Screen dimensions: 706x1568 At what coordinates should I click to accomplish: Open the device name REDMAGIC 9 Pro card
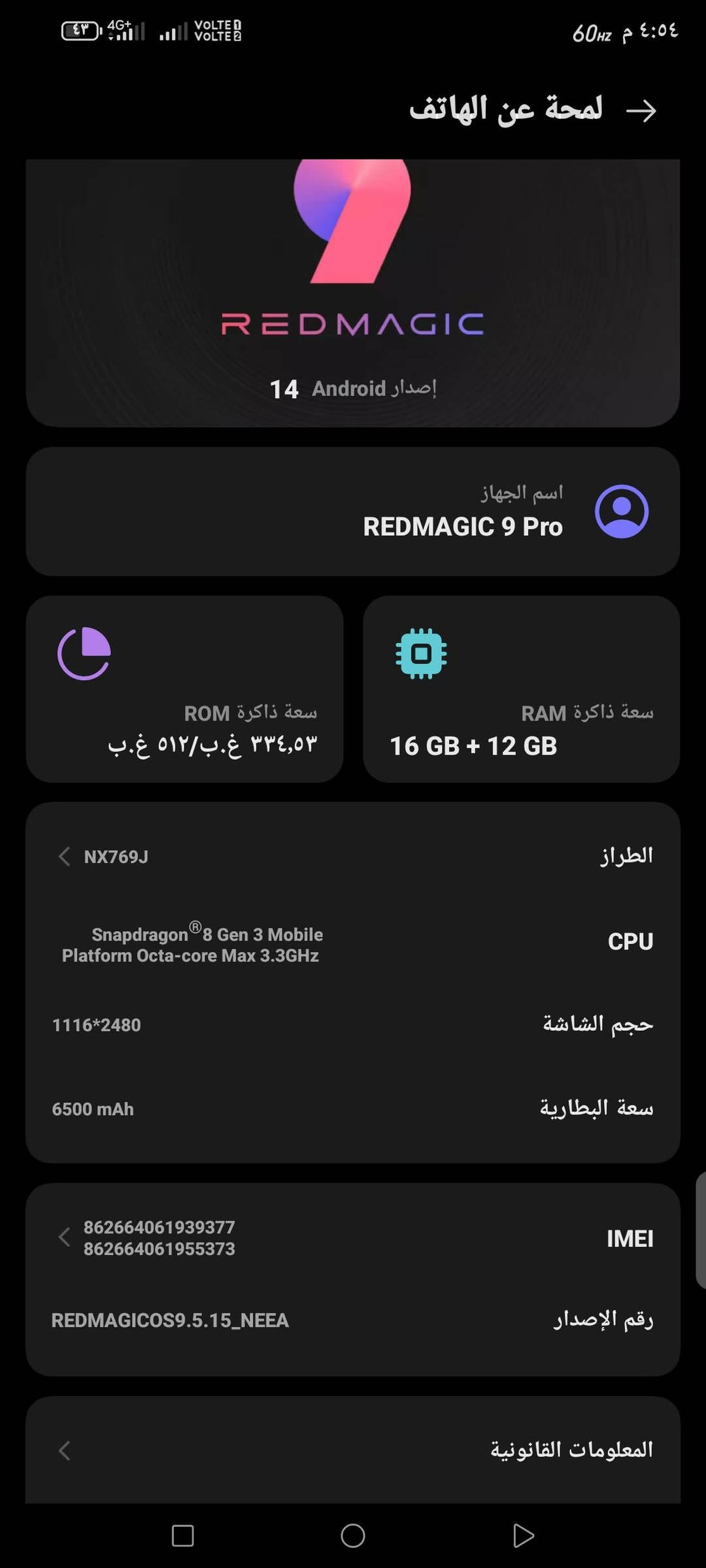tap(353, 511)
